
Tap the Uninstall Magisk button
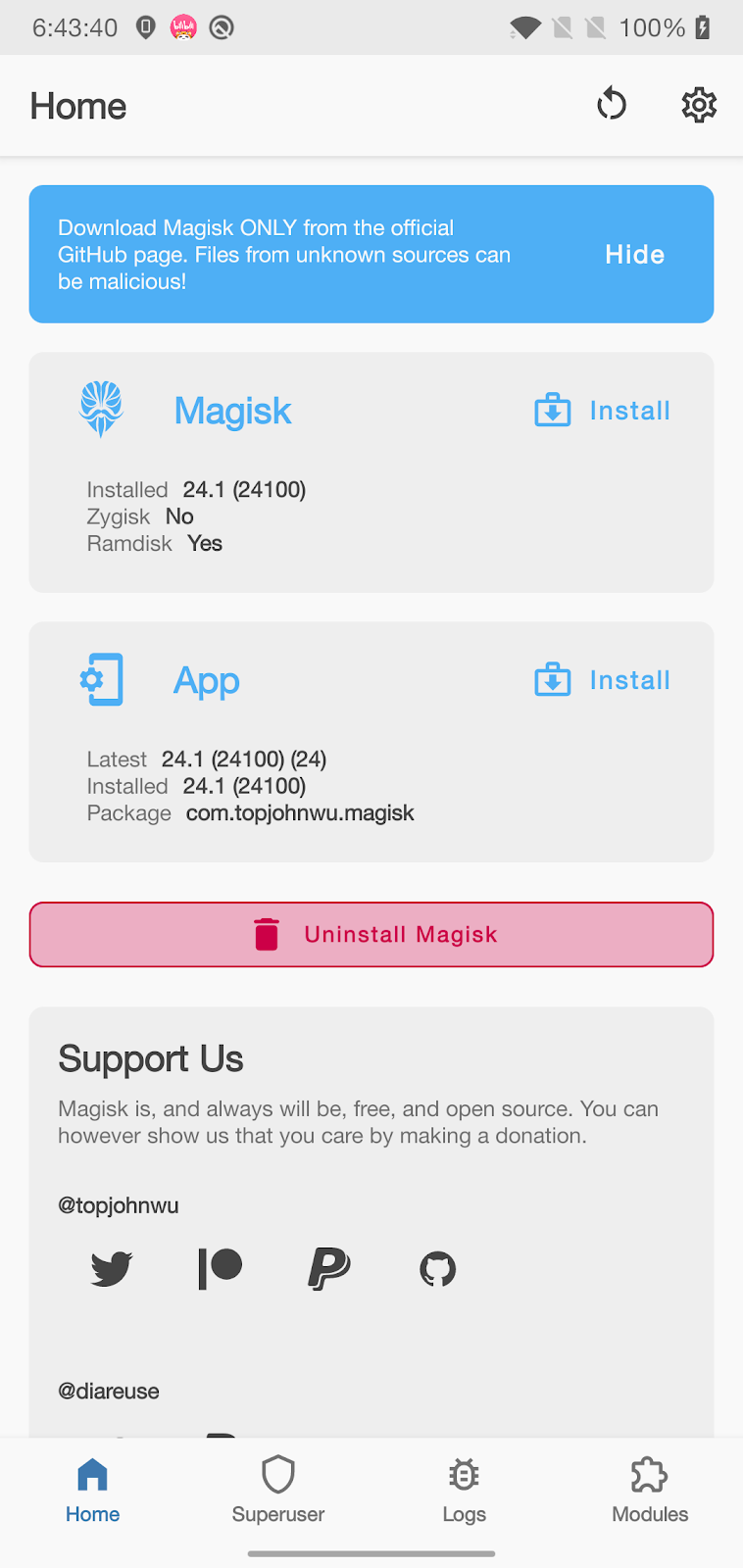371,935
